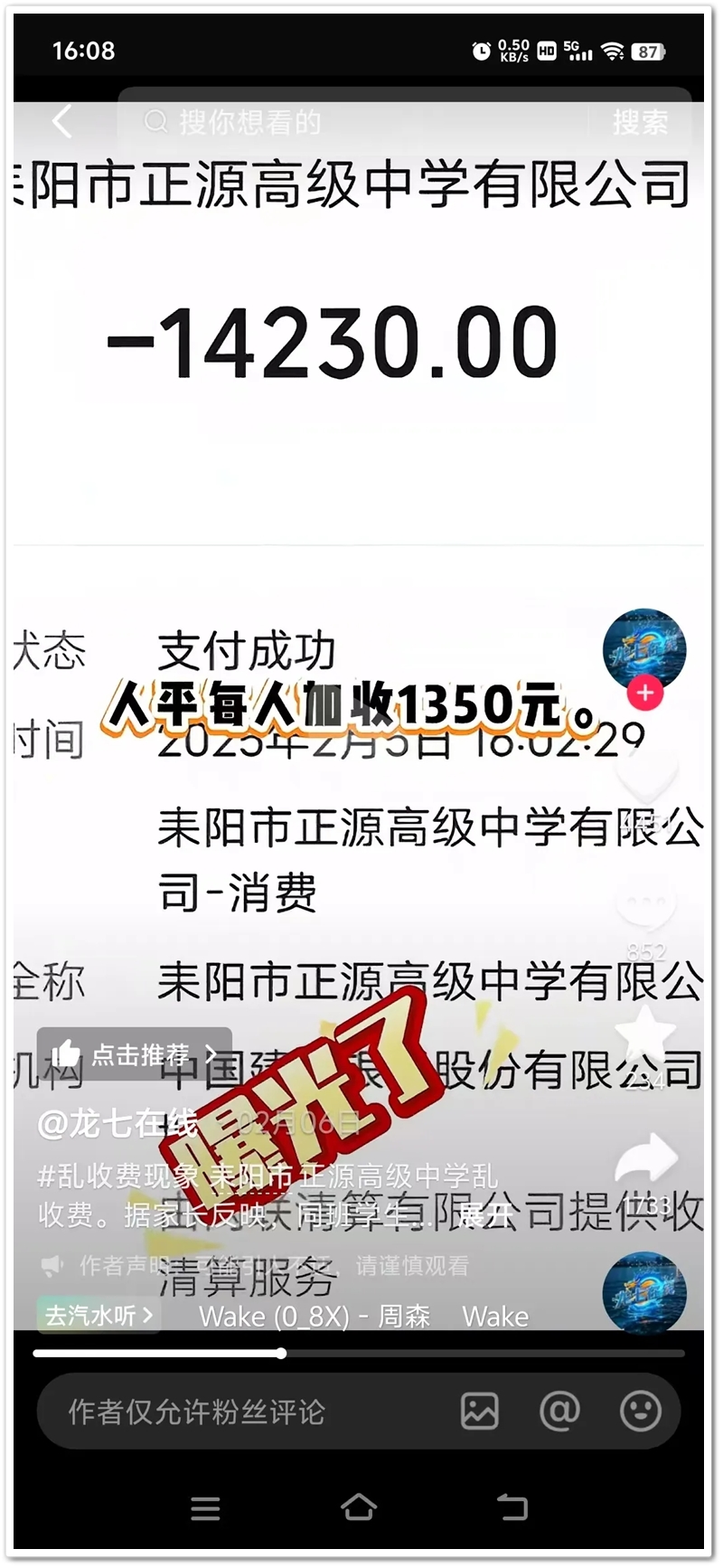
Task: Share the video using the arrow icon
Action: (x=645, y=1159)
